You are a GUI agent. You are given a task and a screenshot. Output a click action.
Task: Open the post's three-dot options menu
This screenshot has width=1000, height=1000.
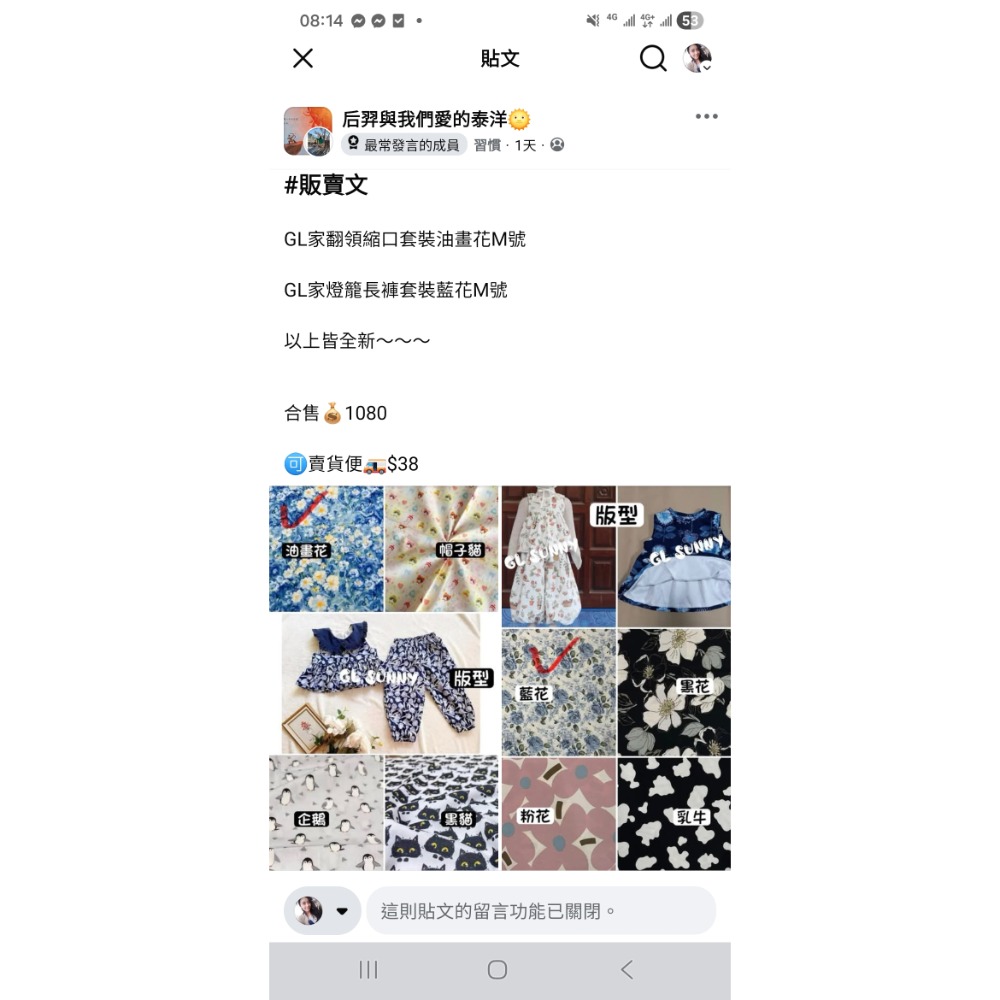pos(706,116)
